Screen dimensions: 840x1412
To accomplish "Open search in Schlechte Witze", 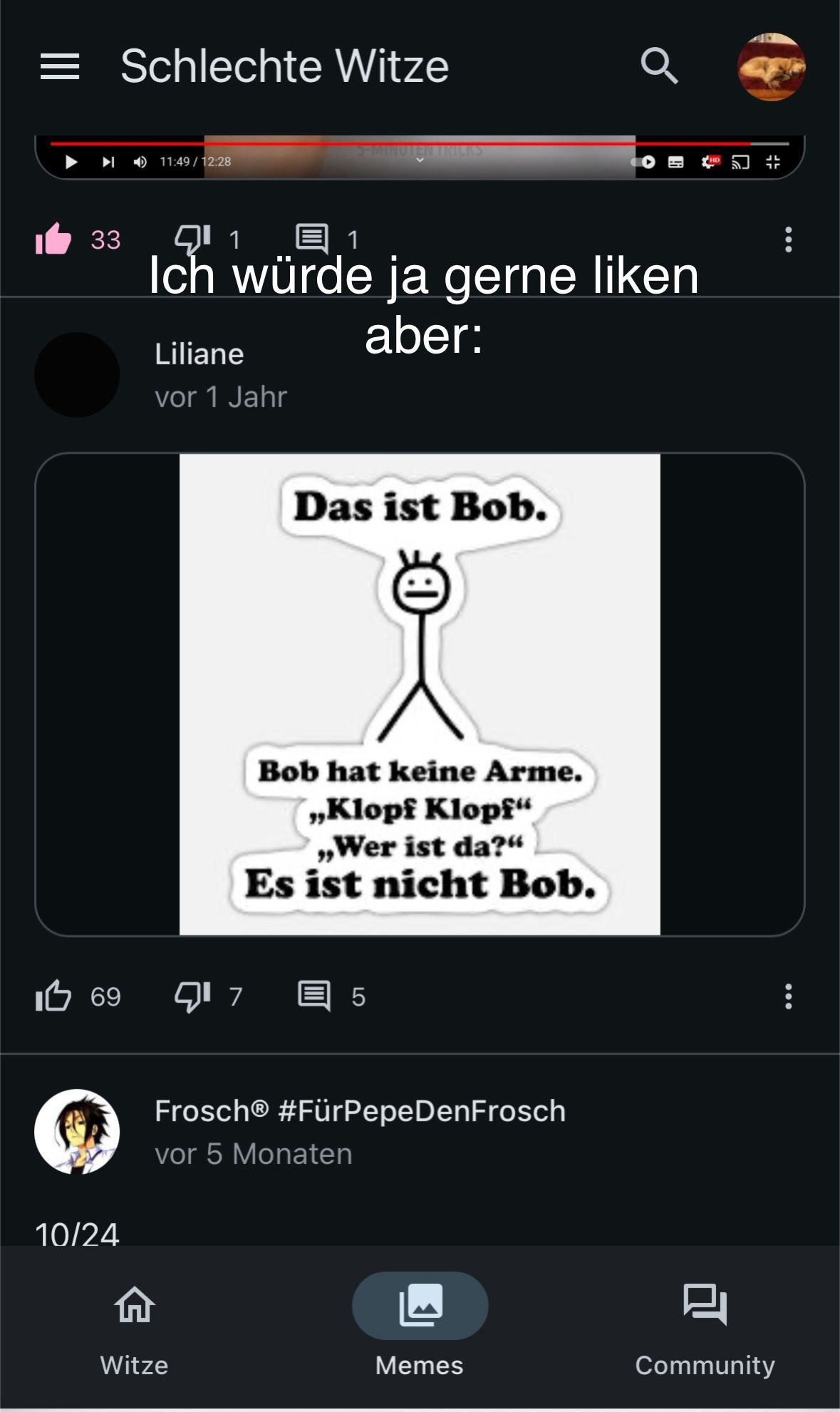I will point(659,66).
